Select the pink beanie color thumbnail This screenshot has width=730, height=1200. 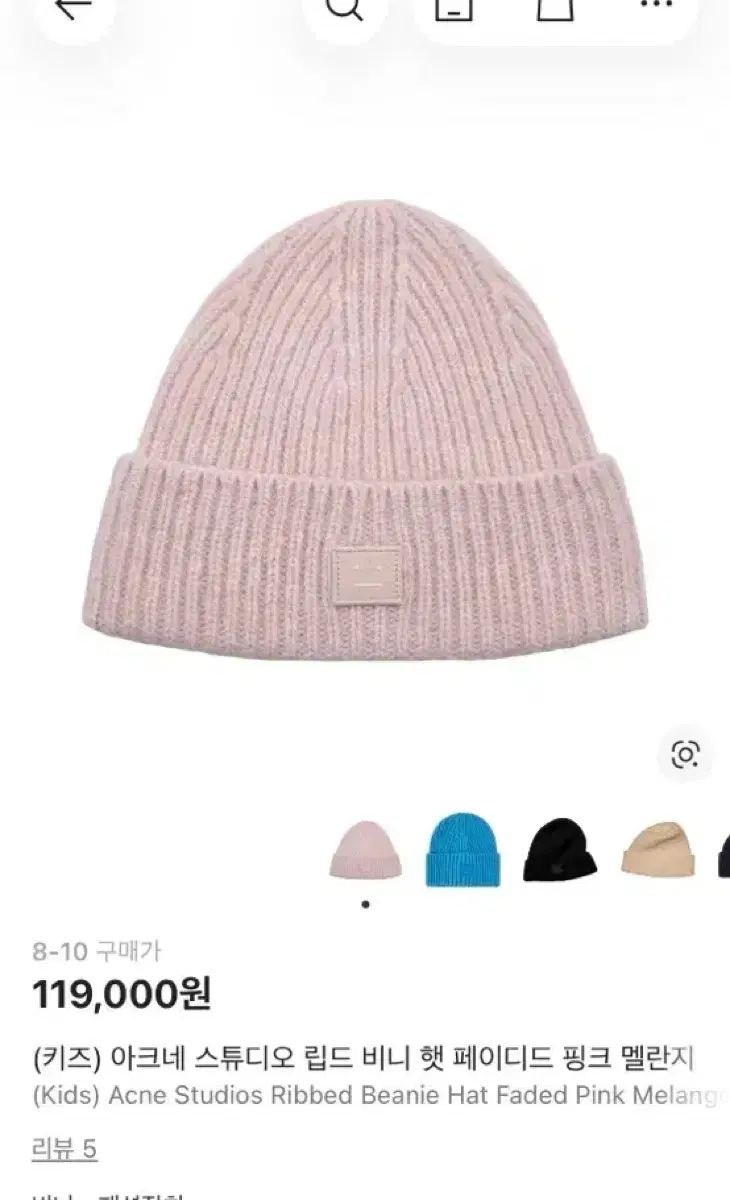(365, 850)
